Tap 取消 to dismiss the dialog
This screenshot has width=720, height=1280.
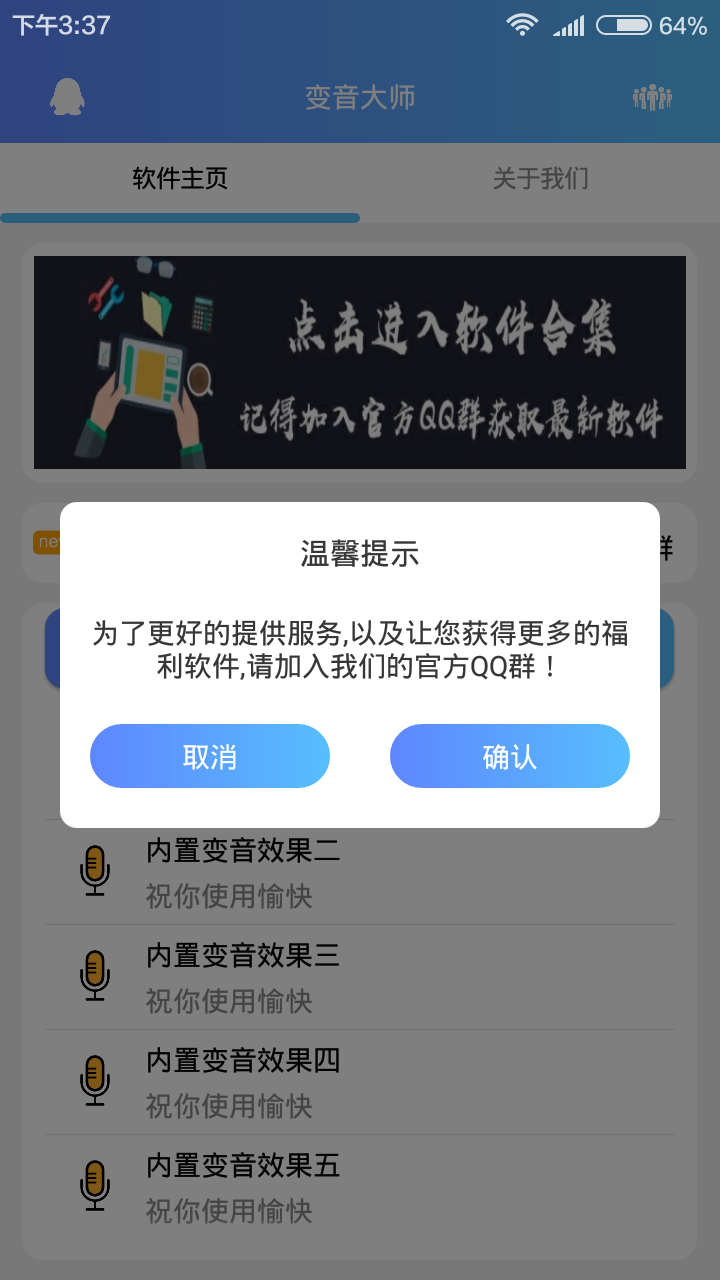point(210,756)
